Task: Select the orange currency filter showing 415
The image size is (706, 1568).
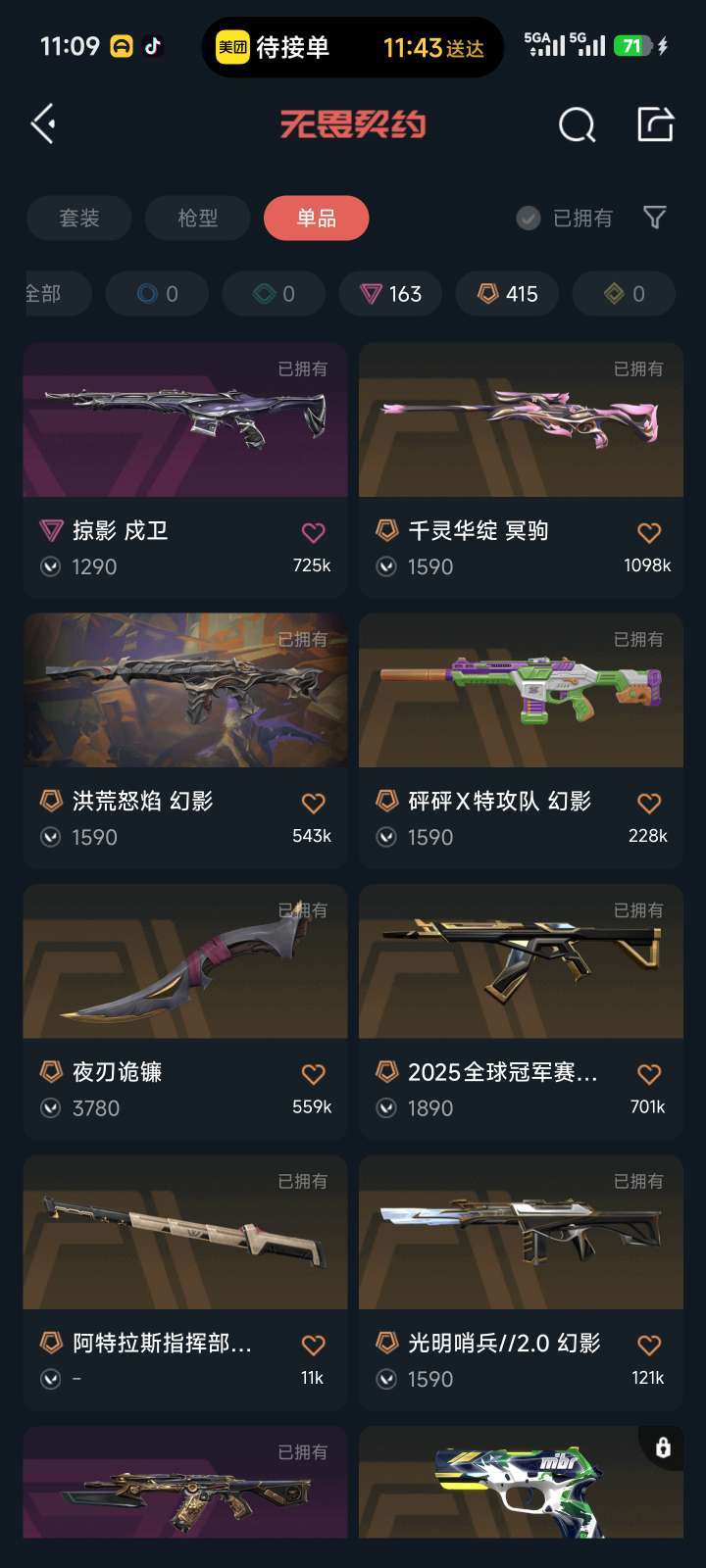Action: point(506,294)
